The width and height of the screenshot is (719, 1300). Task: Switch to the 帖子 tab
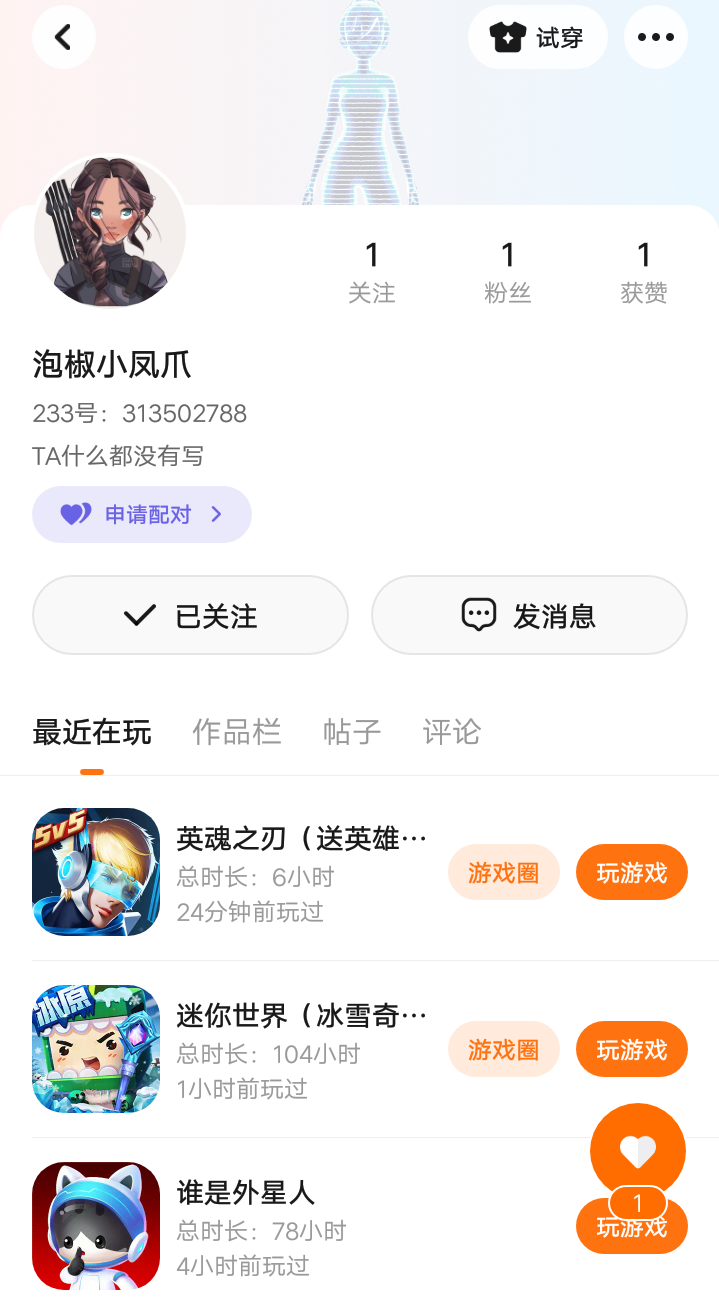coord(352,732)
